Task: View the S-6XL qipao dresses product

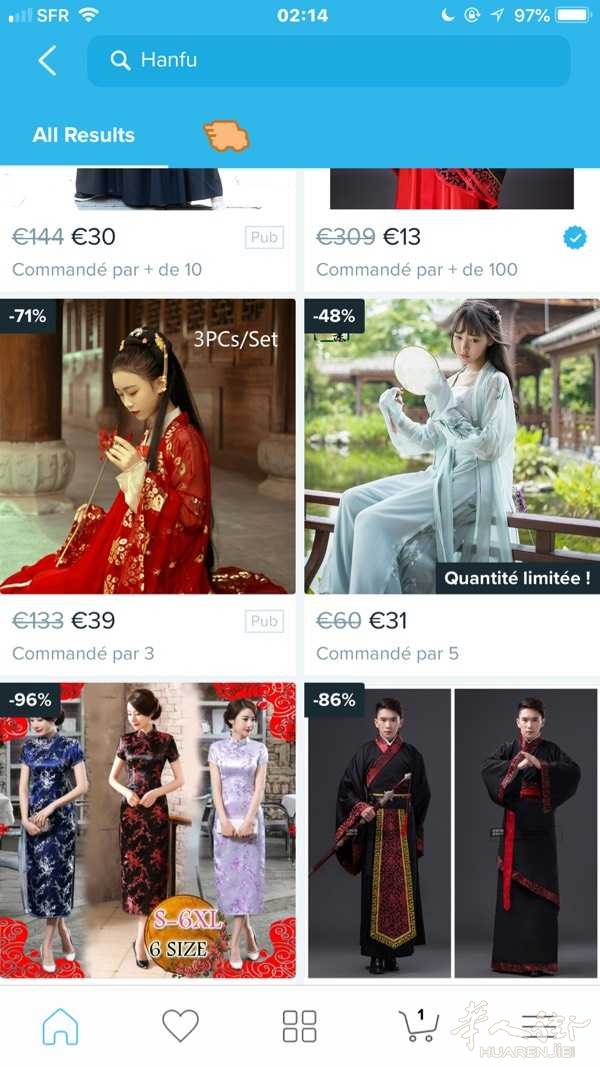Action: coord(148,830)
